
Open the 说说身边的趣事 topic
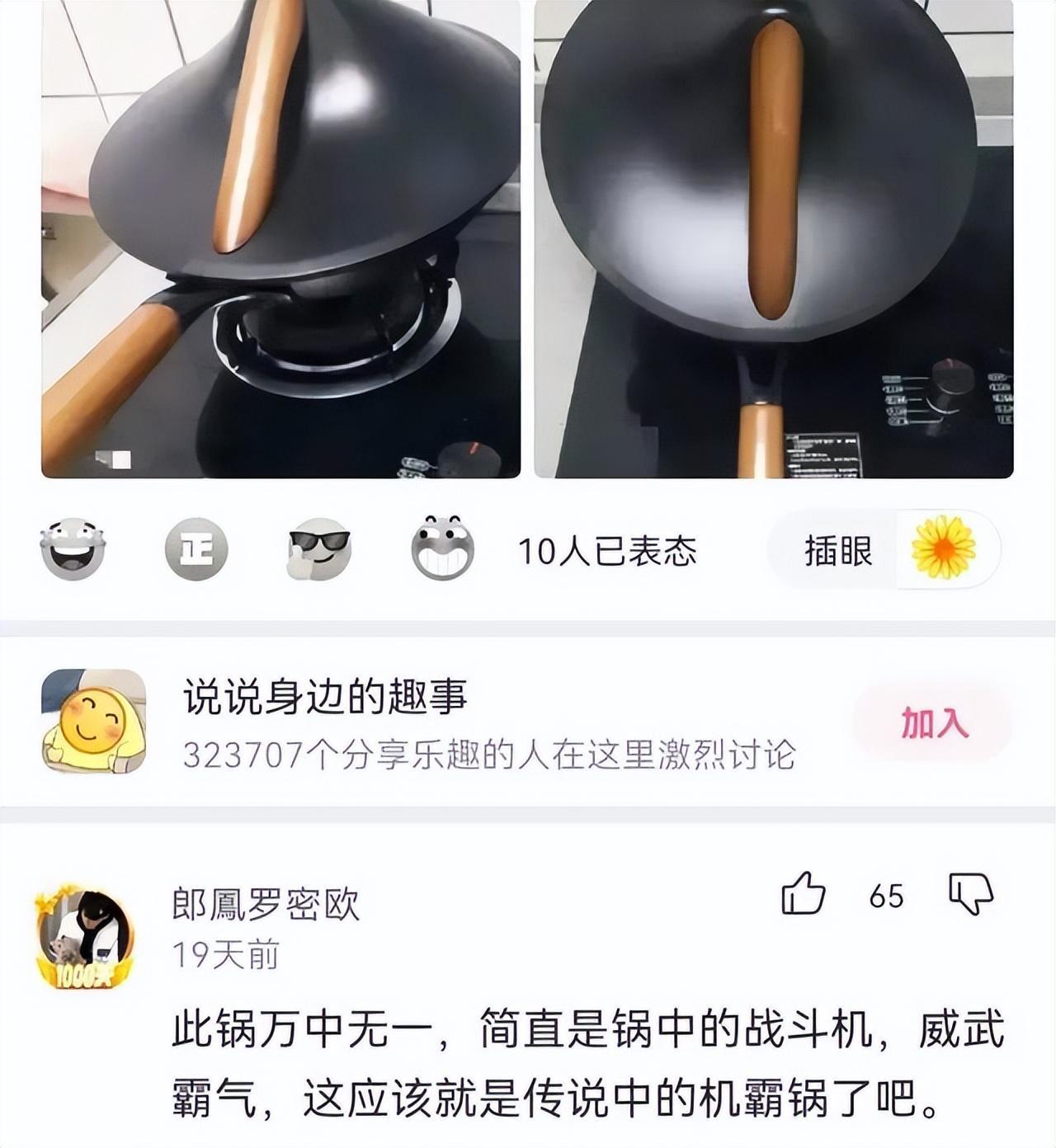coord(325,697)
